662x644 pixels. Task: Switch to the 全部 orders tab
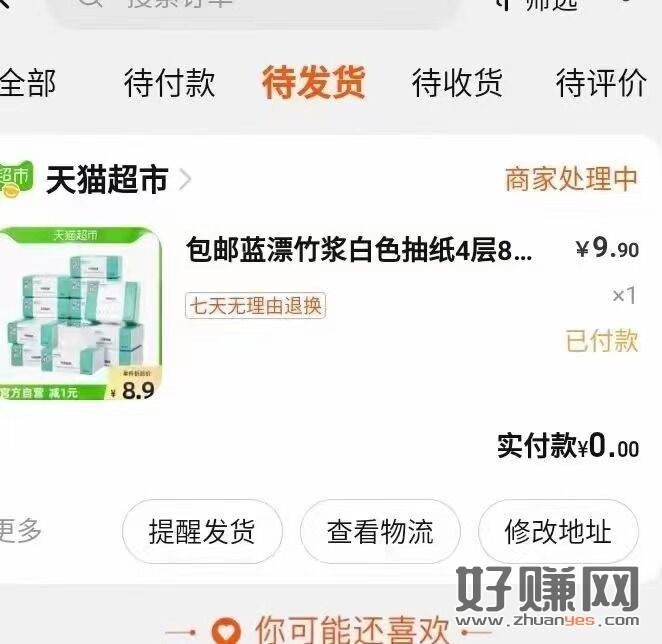point(27,83)
